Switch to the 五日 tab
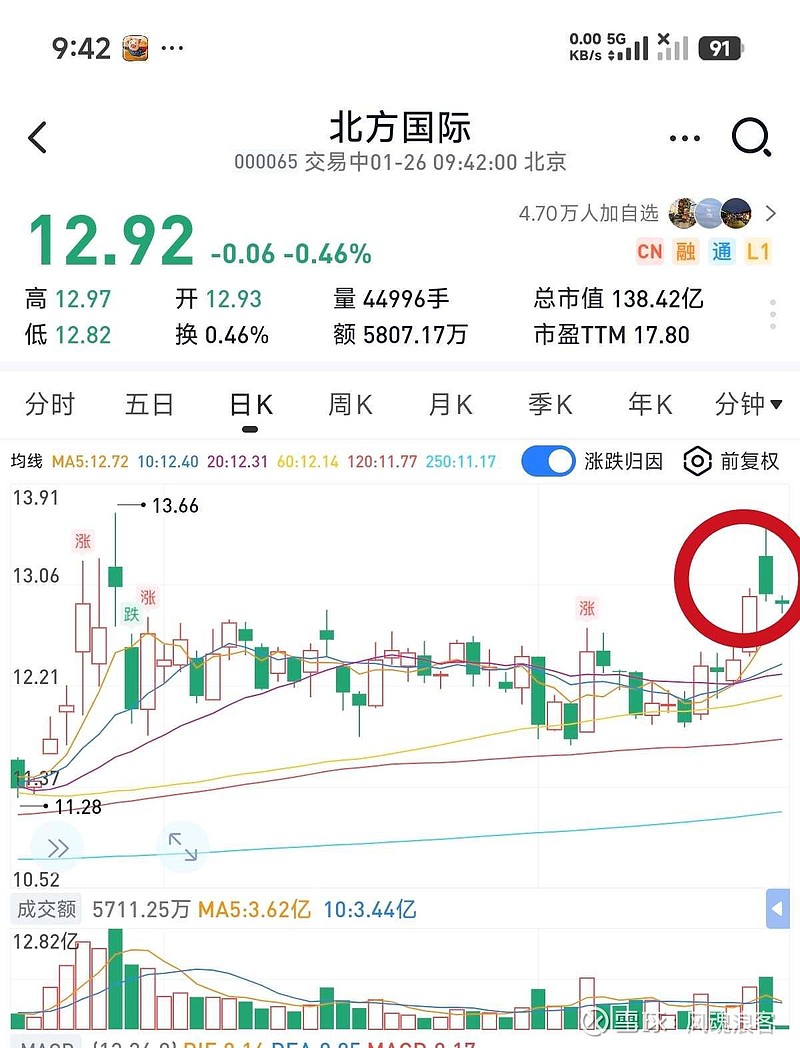Image resolution: width=800 pixels, height=1048 pixels. [148, 404]
